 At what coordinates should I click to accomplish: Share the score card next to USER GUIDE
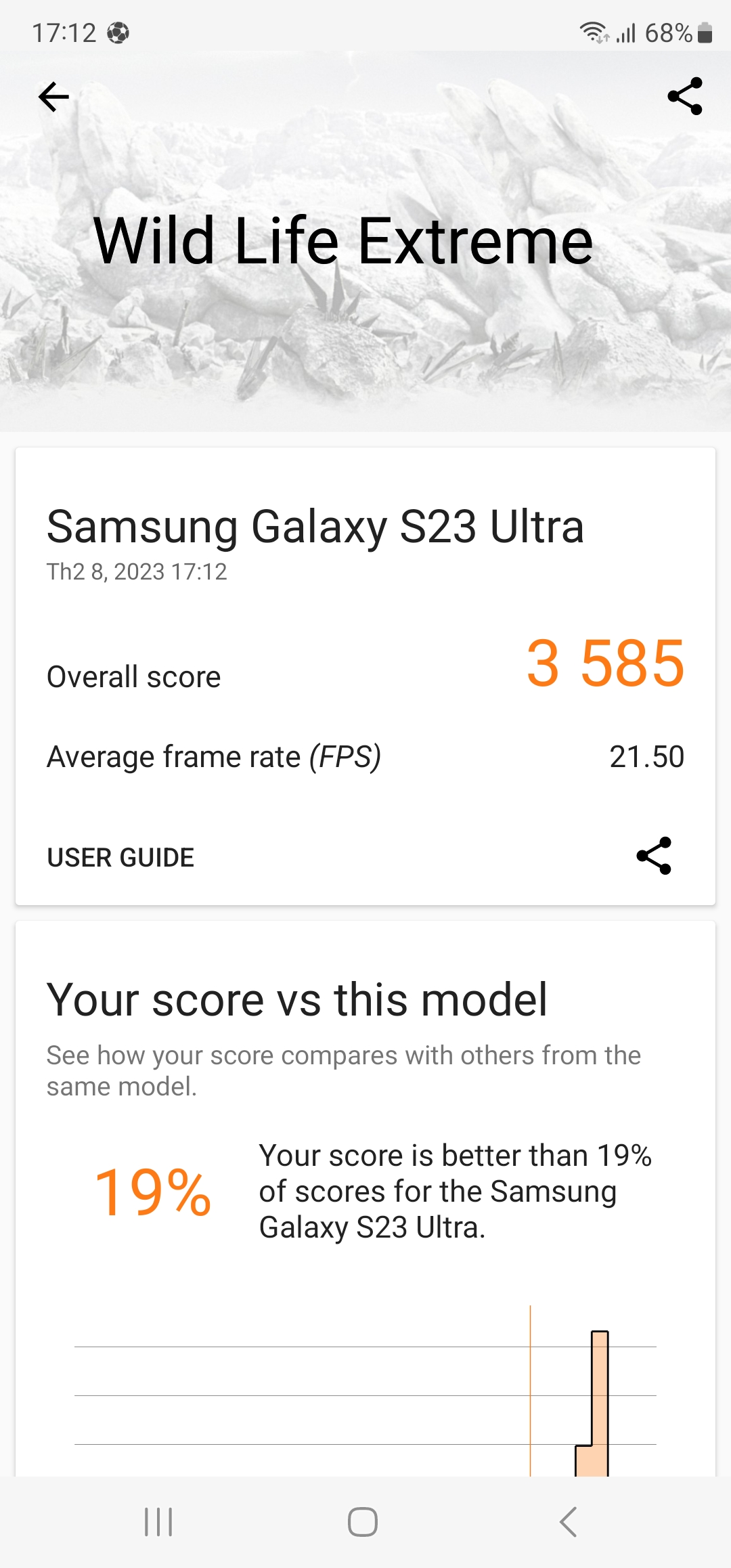point(654,856)
